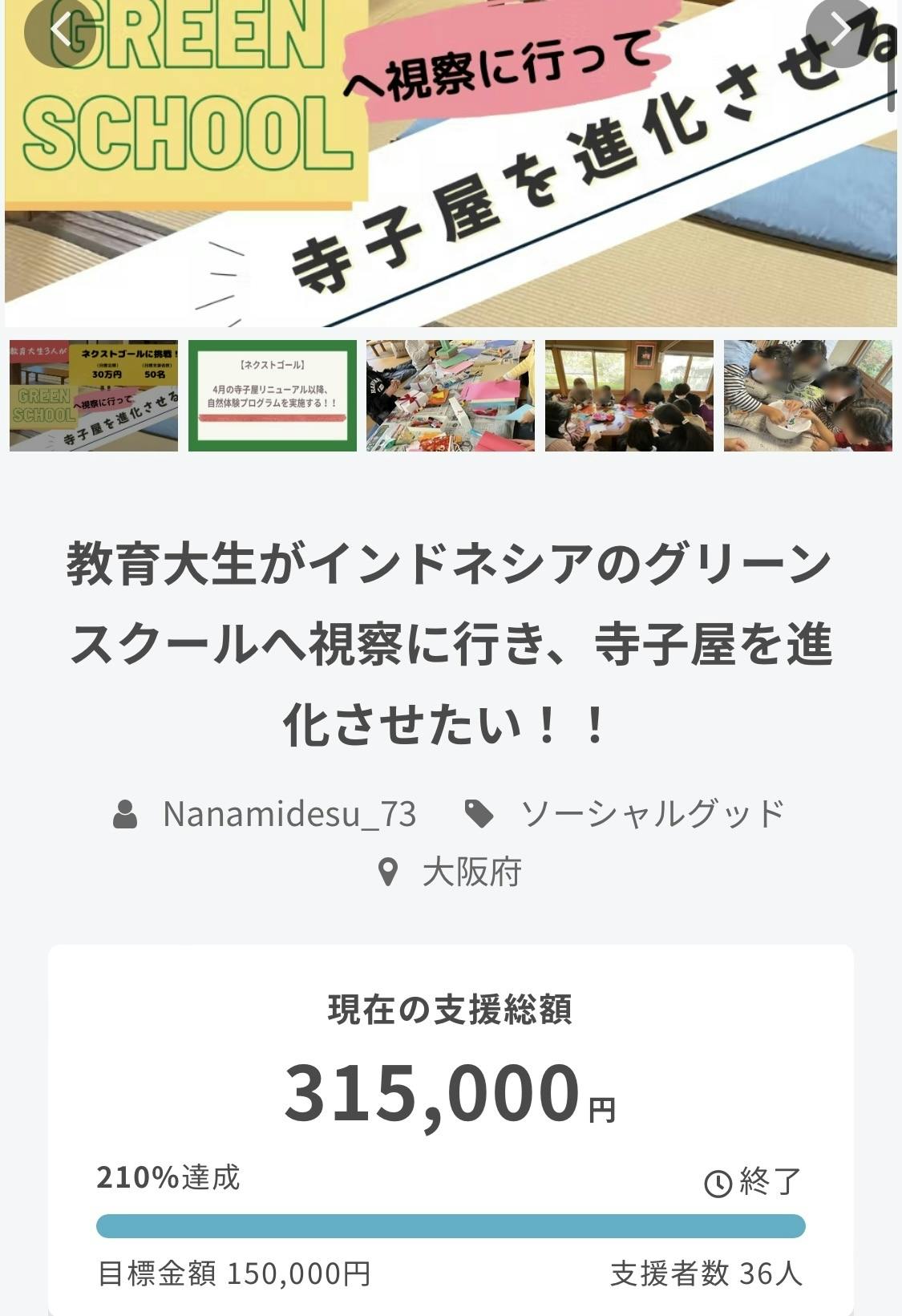Show the previous carousel image

click(x=59, y=30)
